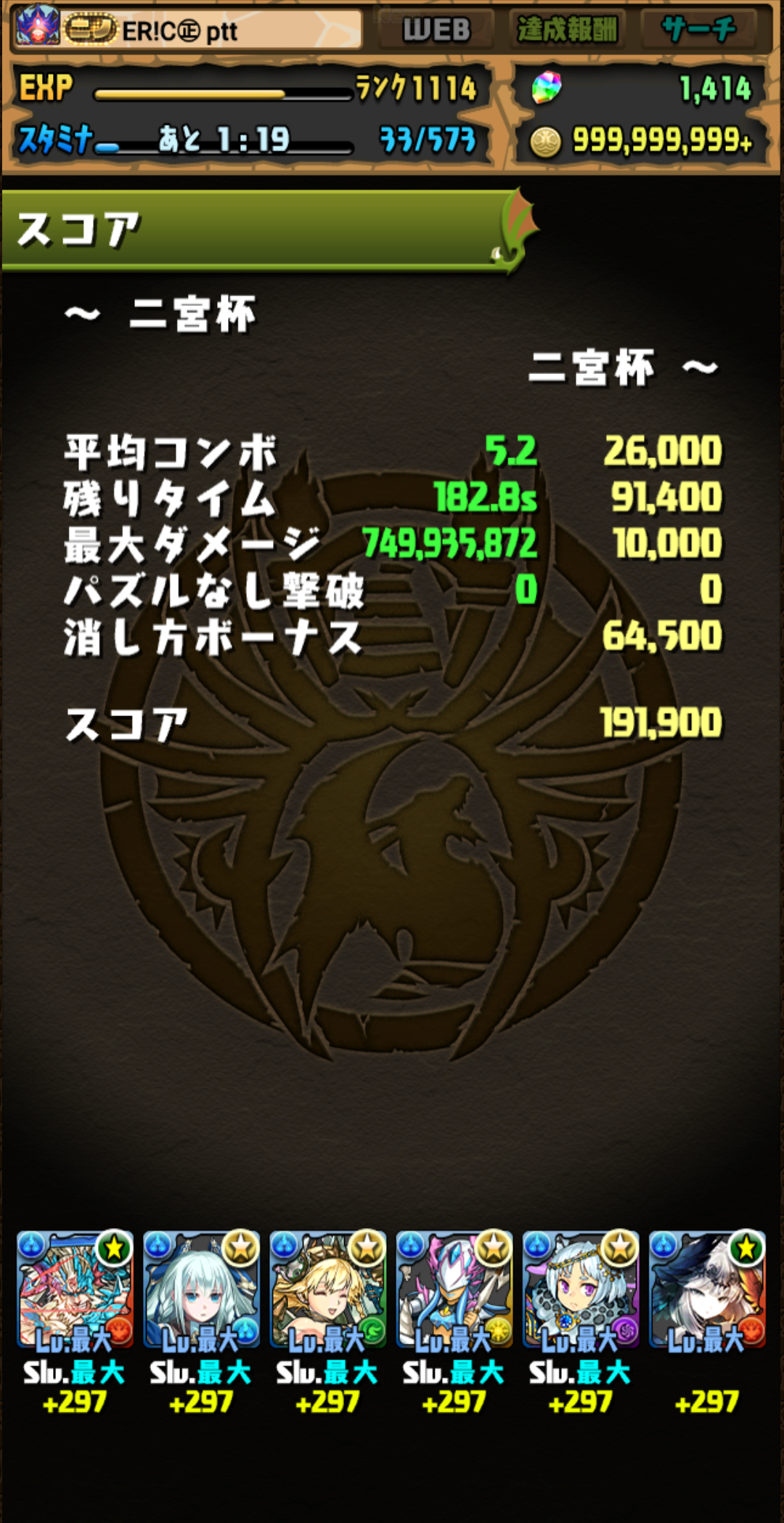This screenshot has height=1523, width=784.
Task: Select the first team monster card
Action: [75, 1290]
